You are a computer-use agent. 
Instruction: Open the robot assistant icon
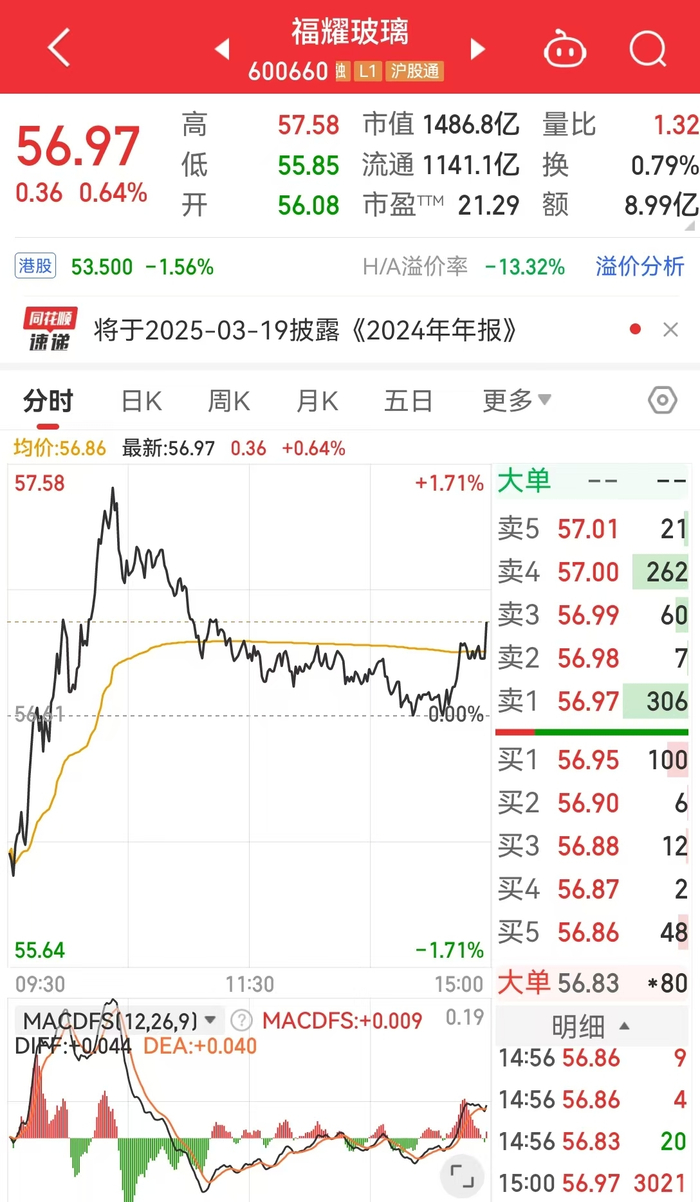pyautogui.click(x=566, y=47)
